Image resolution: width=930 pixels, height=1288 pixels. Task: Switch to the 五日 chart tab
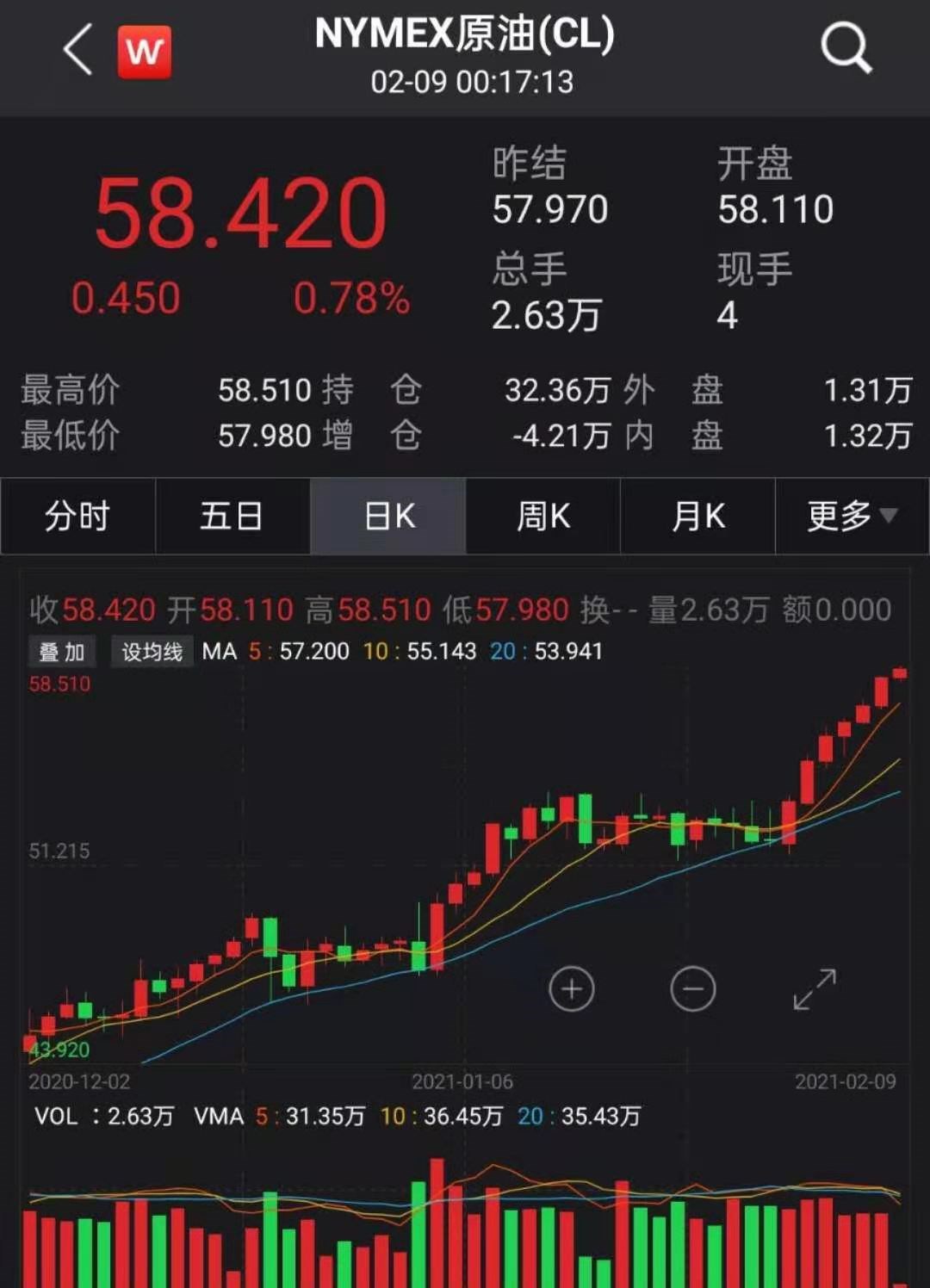click(232, 517)
